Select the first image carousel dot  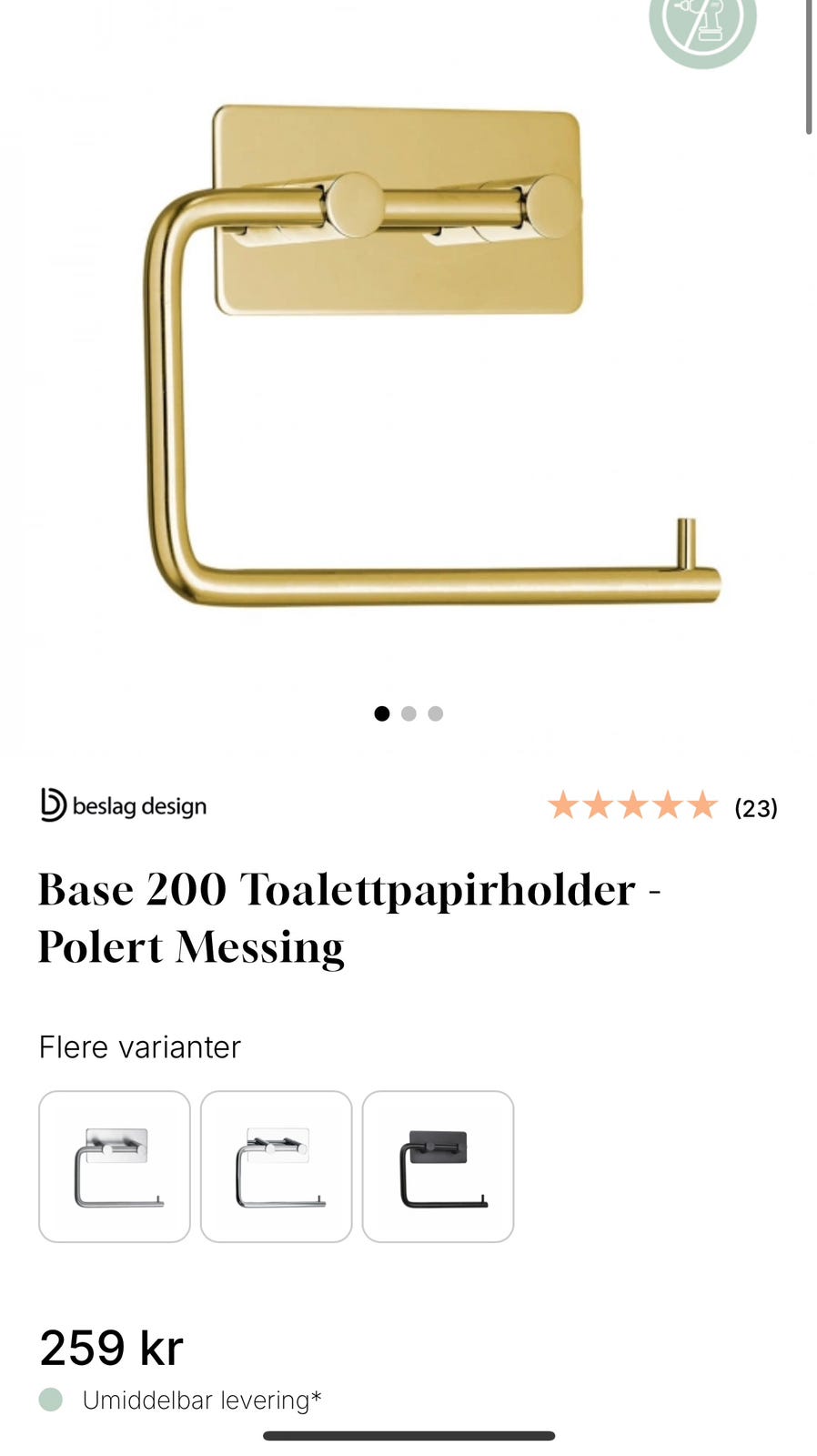(x=383, y=713)
